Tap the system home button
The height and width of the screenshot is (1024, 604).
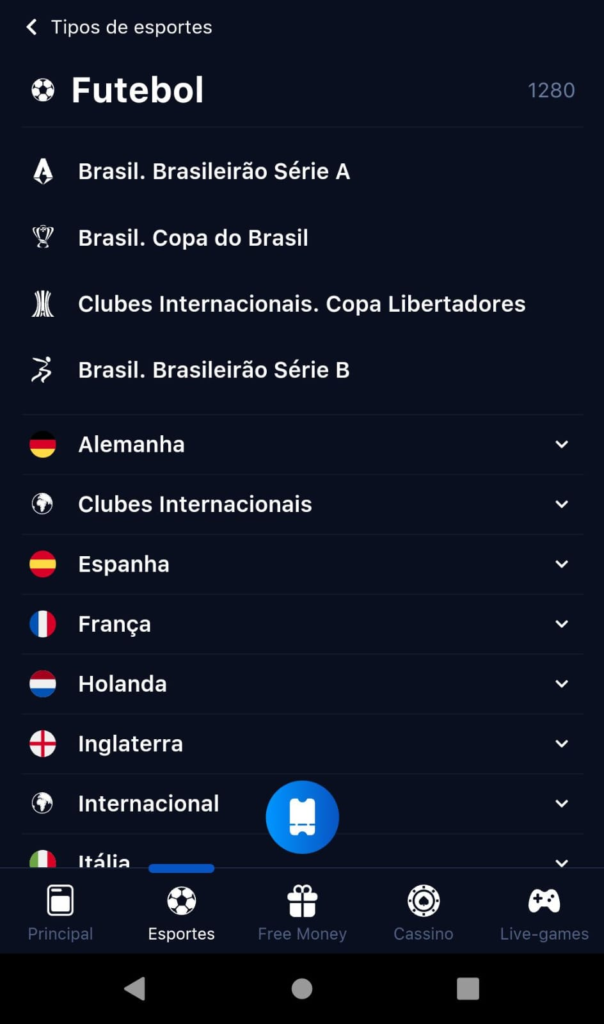tap(302, 989)
